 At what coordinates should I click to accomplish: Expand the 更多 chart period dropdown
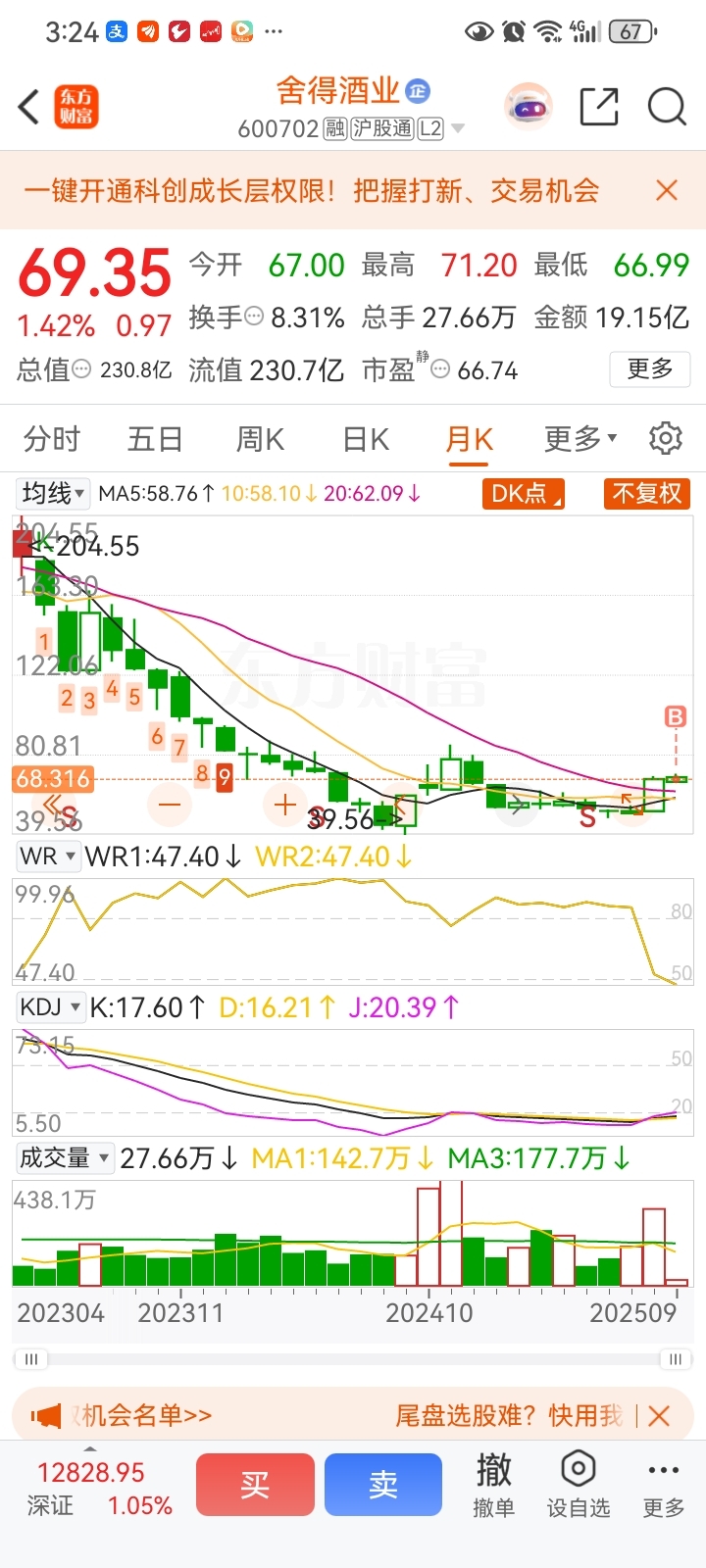click(580, 438)
